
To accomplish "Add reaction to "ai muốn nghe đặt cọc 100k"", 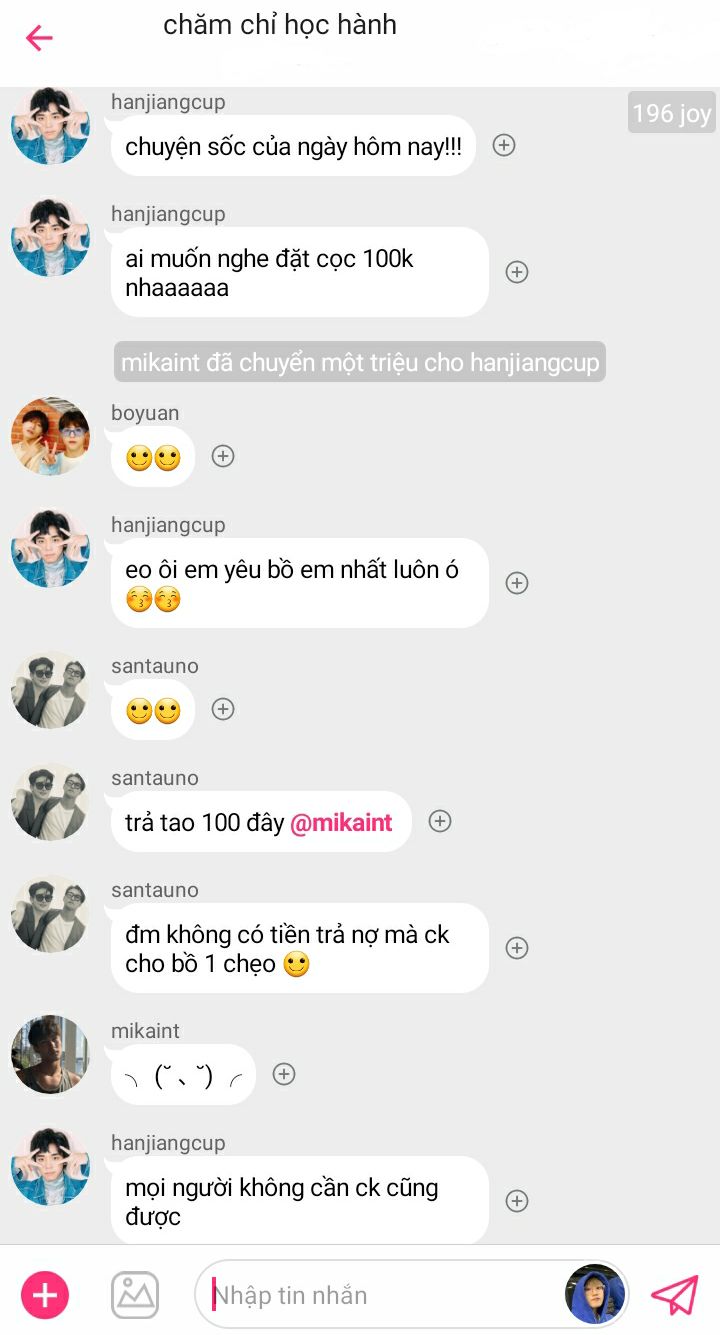I will click(517, 272).
